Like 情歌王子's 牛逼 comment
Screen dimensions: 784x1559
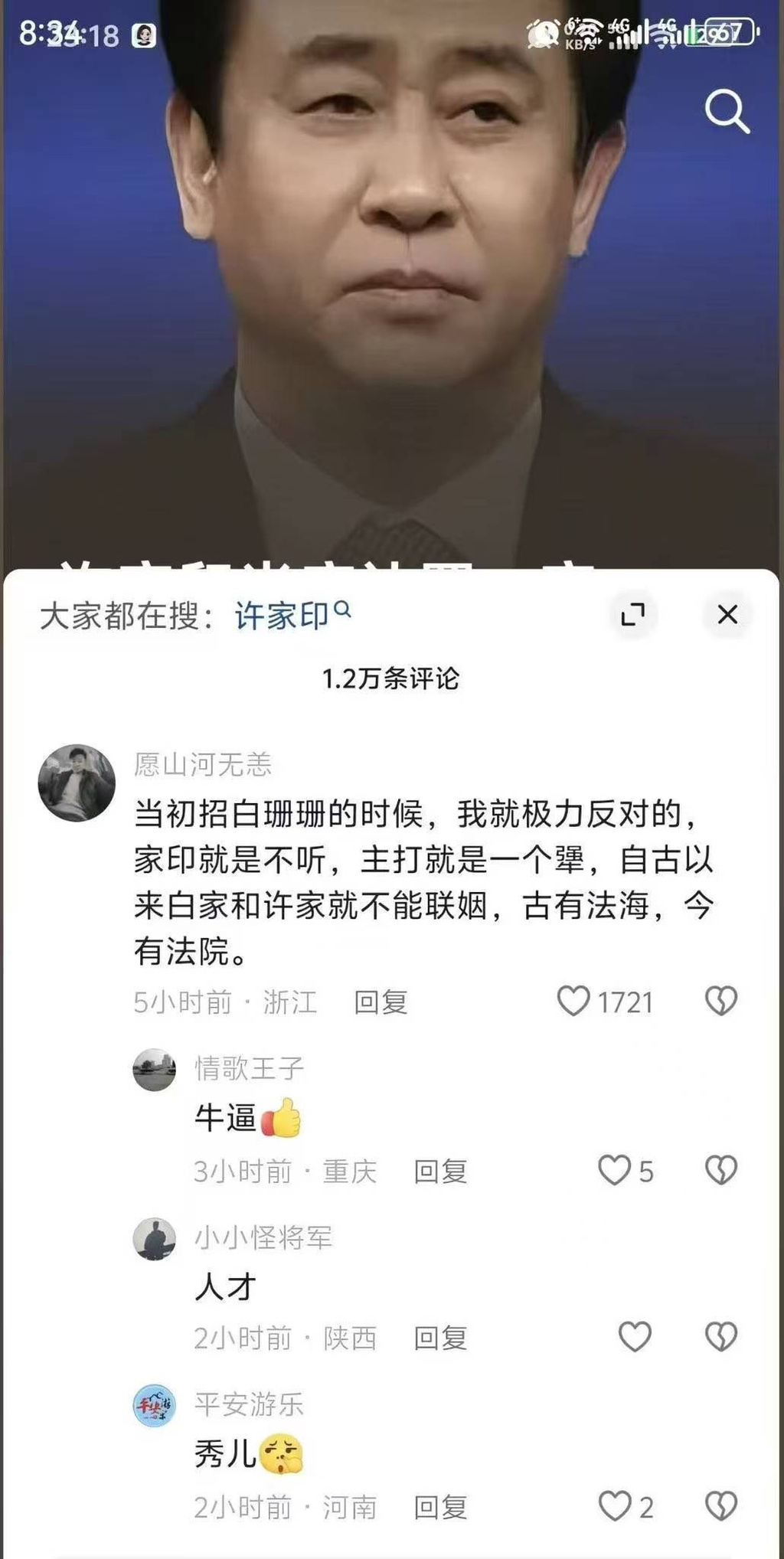(614, 1170)
